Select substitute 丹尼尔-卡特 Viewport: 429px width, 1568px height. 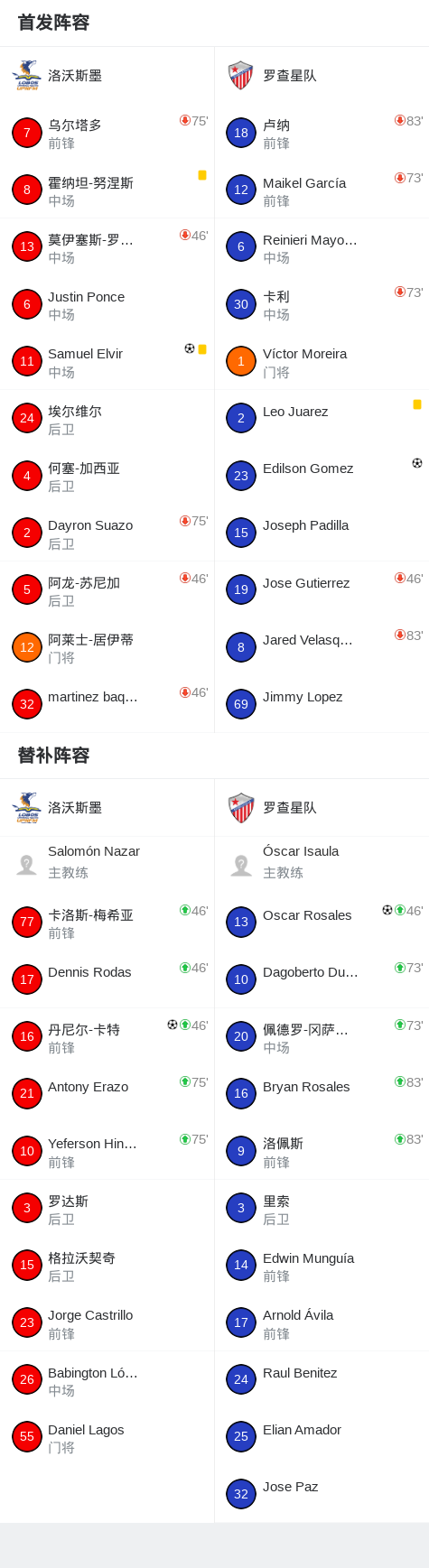107,1036
